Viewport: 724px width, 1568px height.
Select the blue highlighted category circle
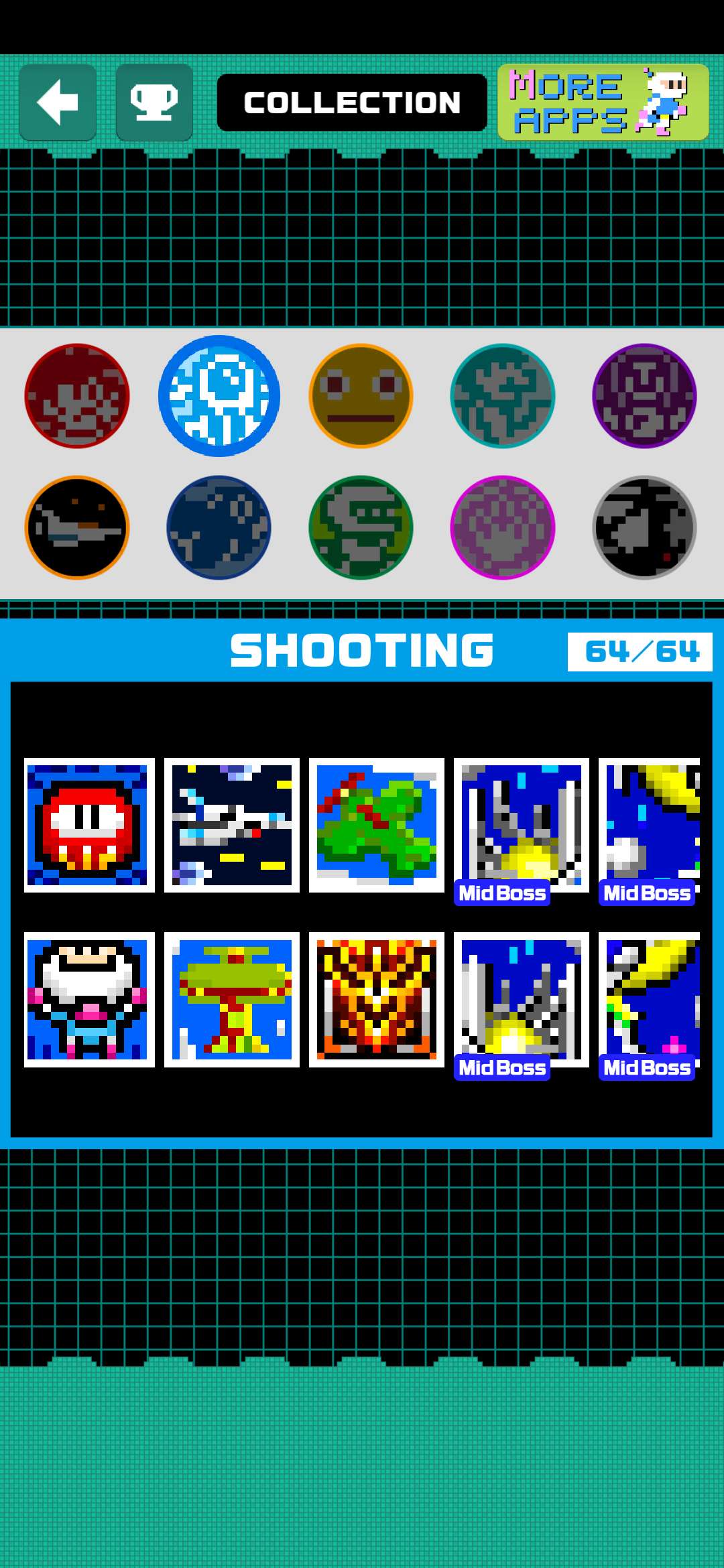219,396
